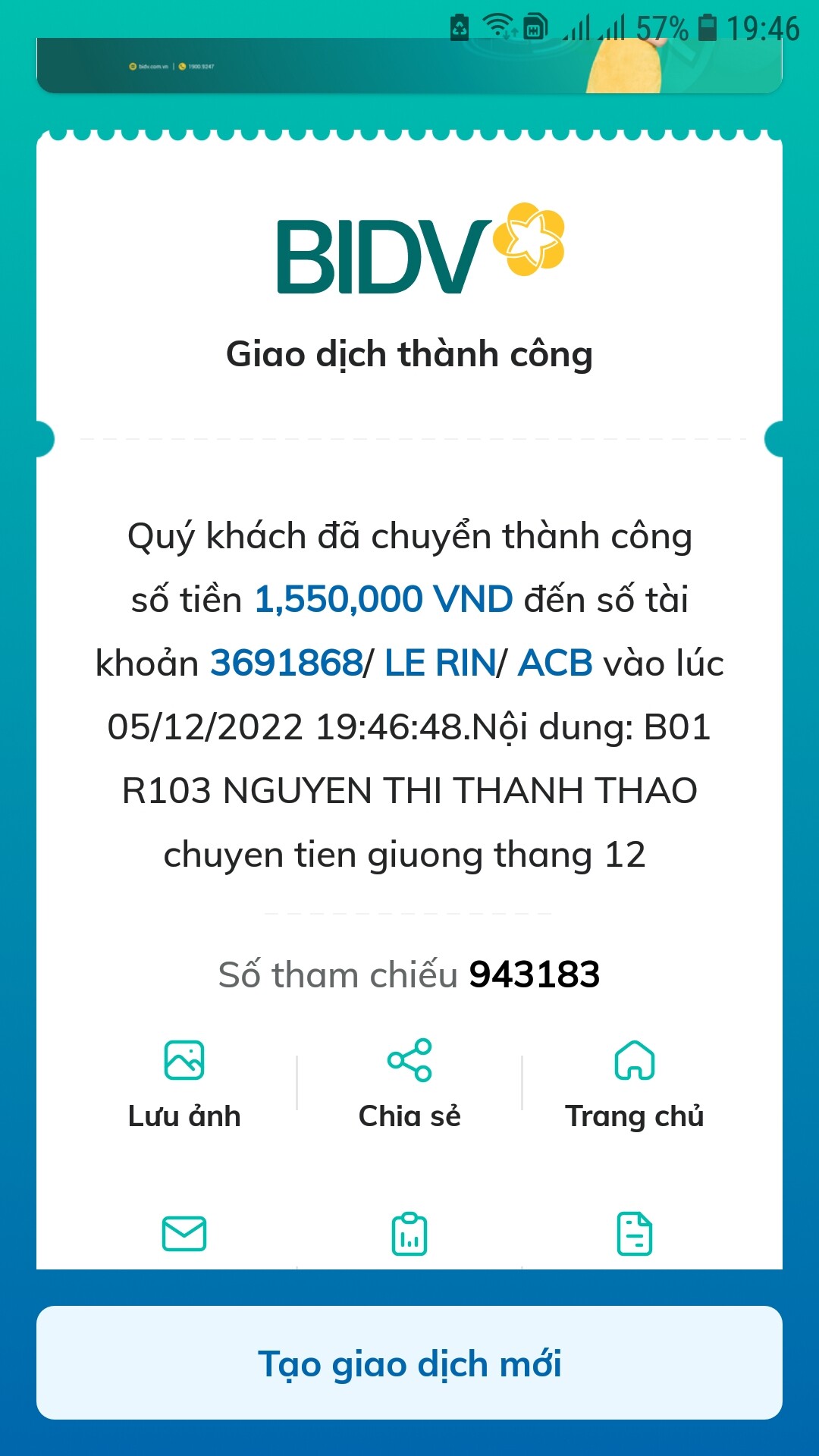This screenshot has width=819, height=1456.
Task: Open the promotional banner at the top
Action: coord(409,67)
